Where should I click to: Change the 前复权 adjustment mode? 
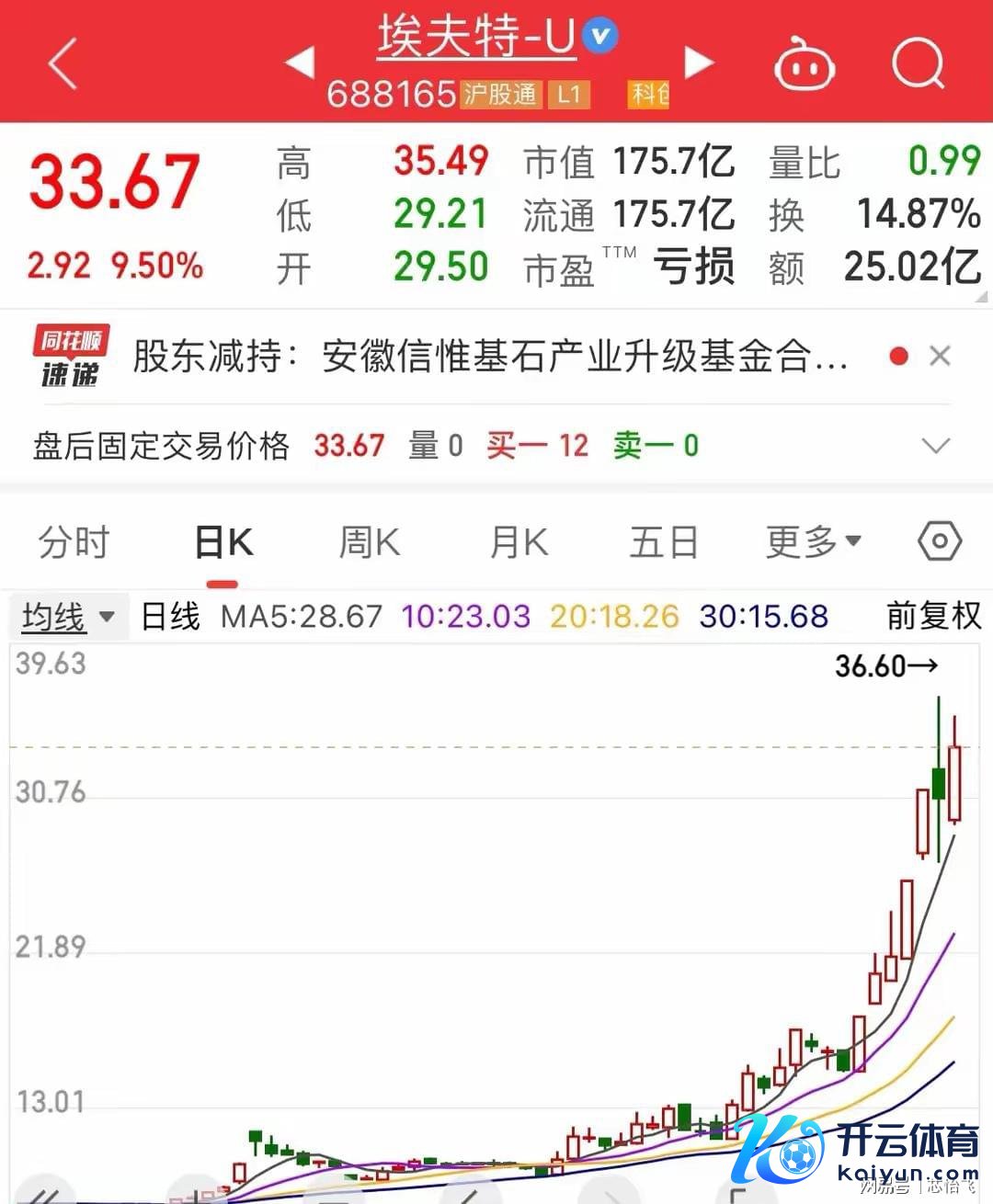coord(933,616)
